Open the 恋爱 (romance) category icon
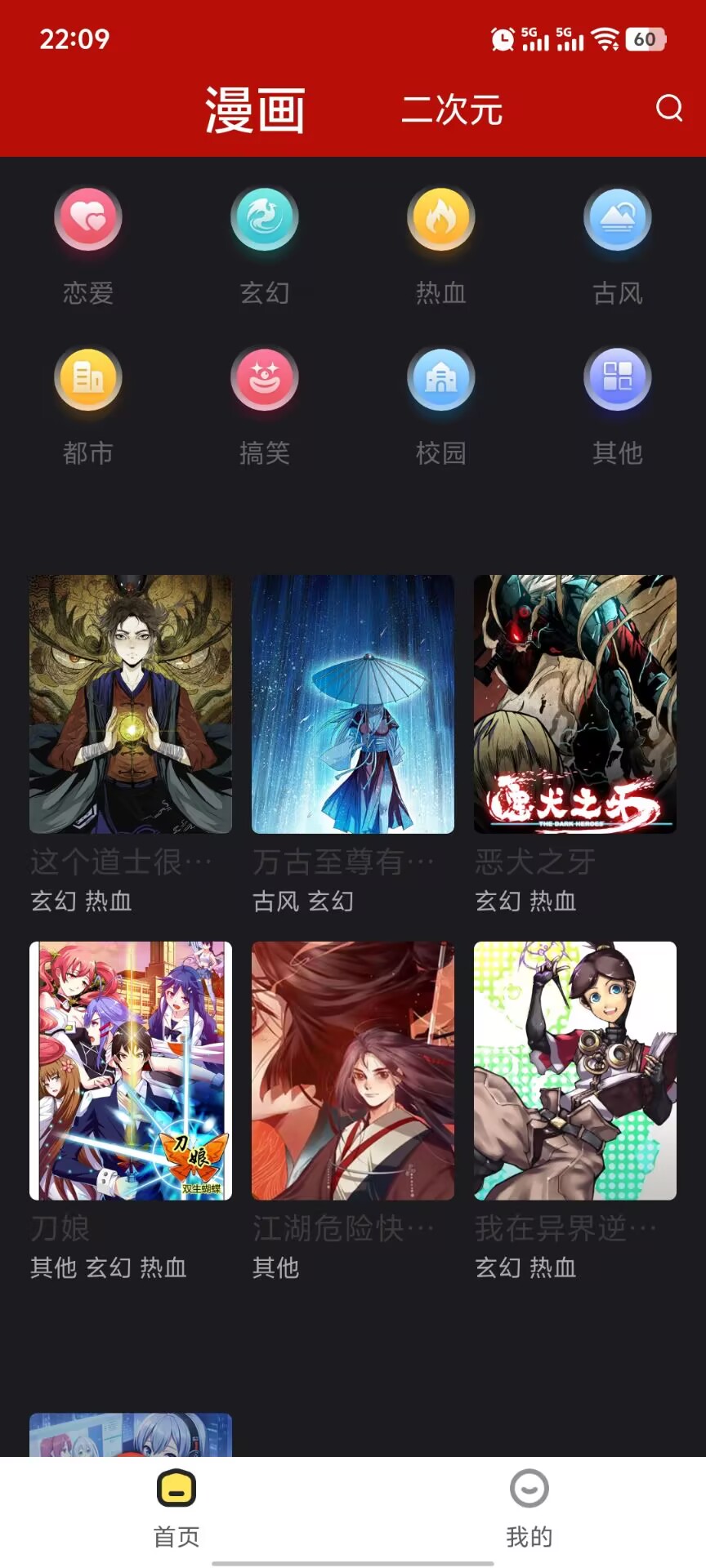 click(87, 218)
